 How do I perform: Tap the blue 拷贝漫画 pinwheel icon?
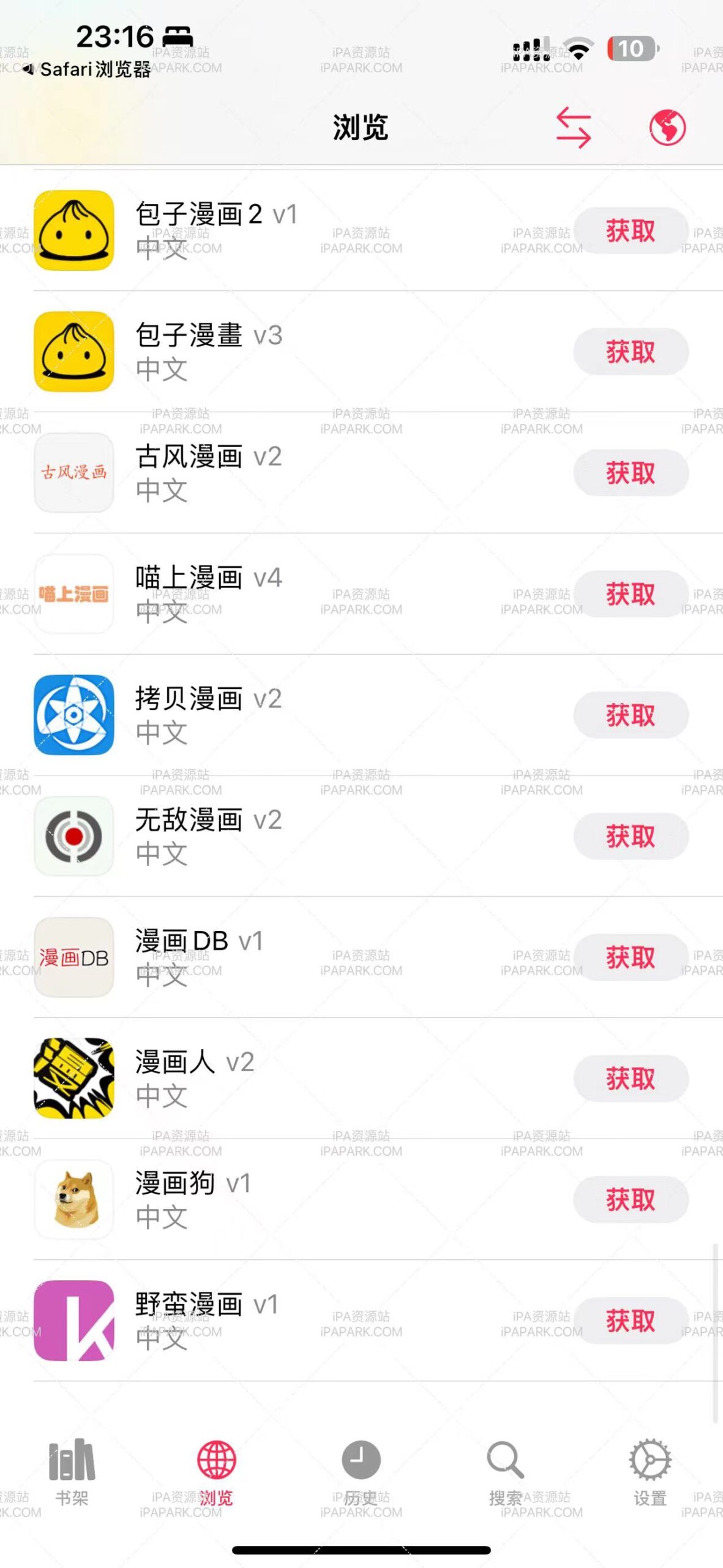pos(73,713)
